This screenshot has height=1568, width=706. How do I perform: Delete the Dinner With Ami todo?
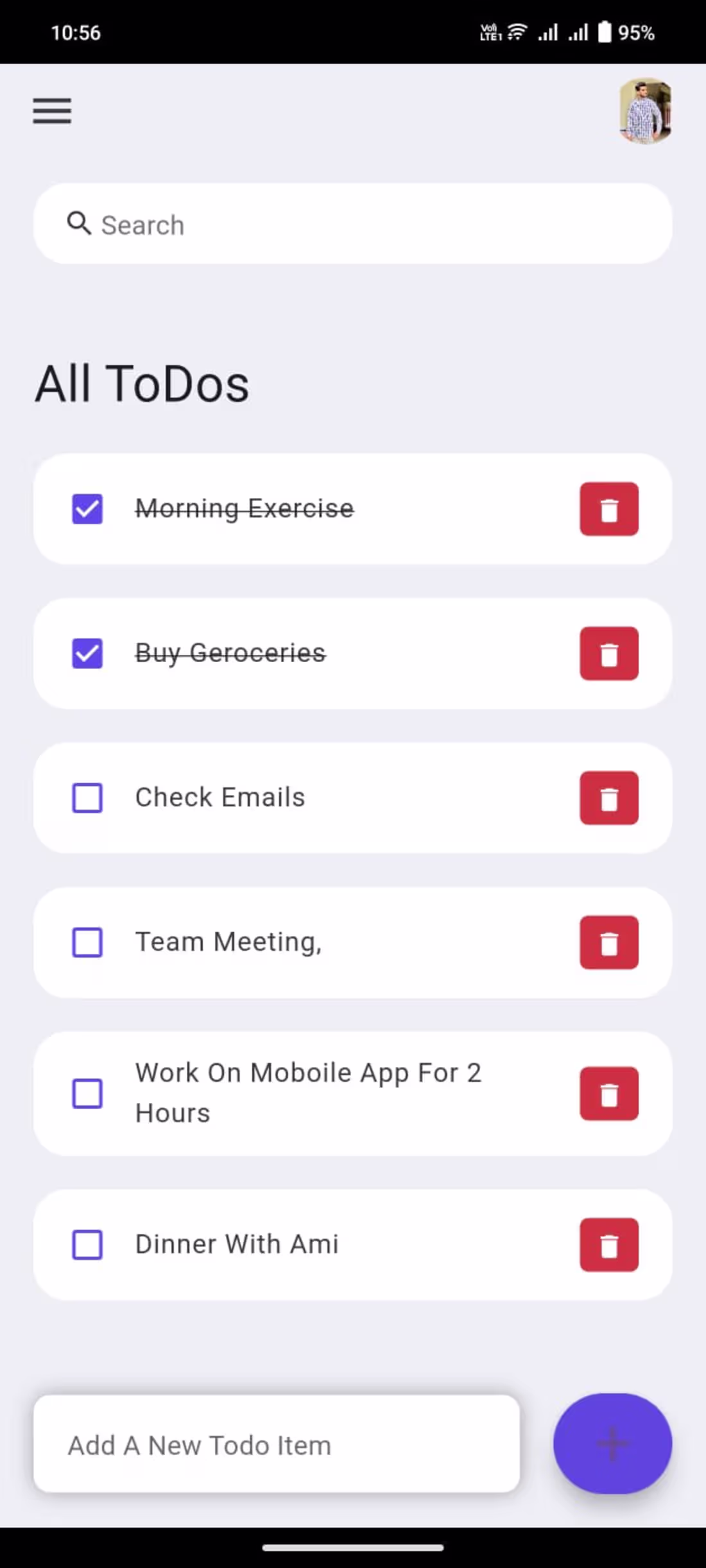(x=609, y=1243)
